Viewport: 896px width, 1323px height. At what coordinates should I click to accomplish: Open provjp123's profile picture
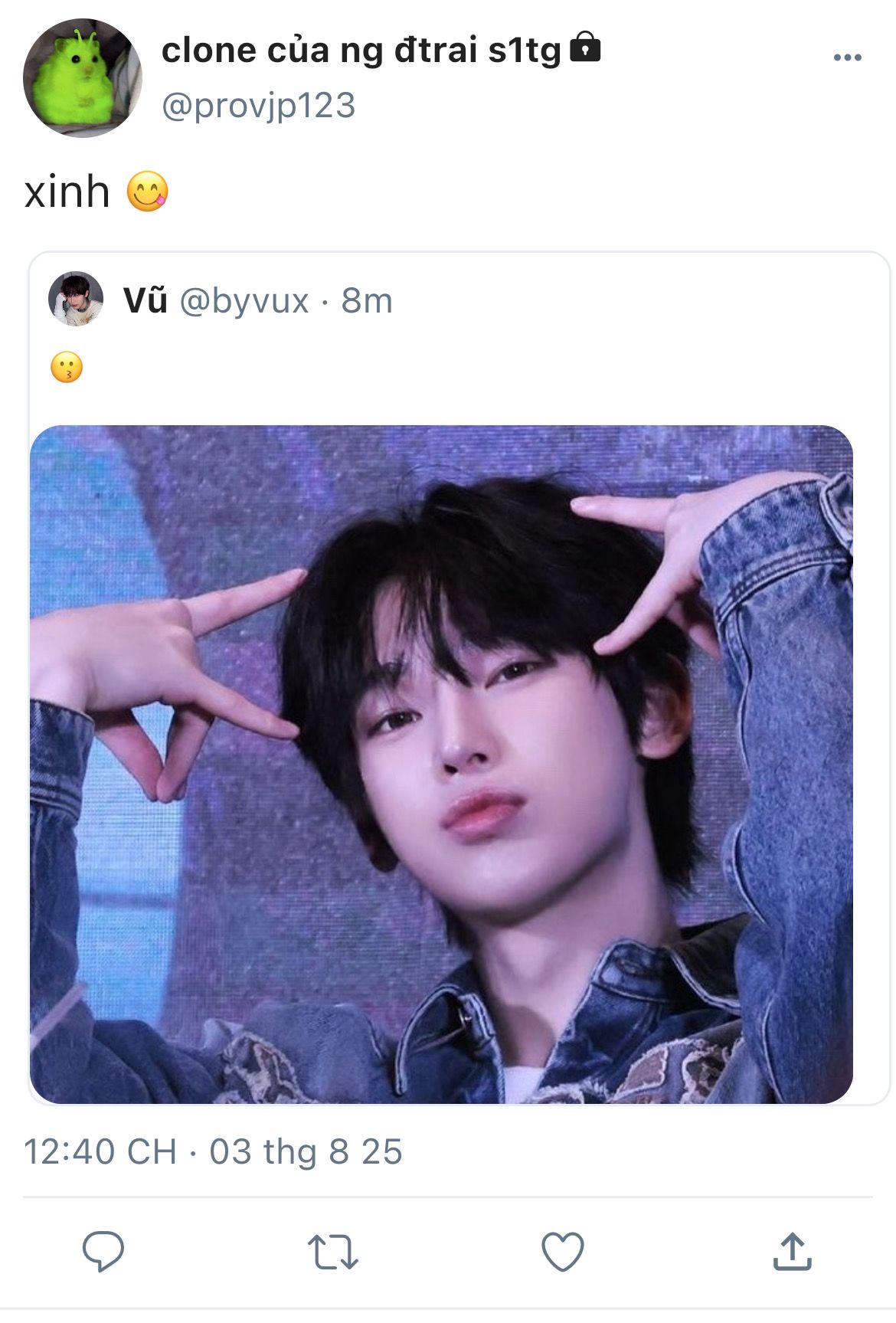click(x=82, y=78)
